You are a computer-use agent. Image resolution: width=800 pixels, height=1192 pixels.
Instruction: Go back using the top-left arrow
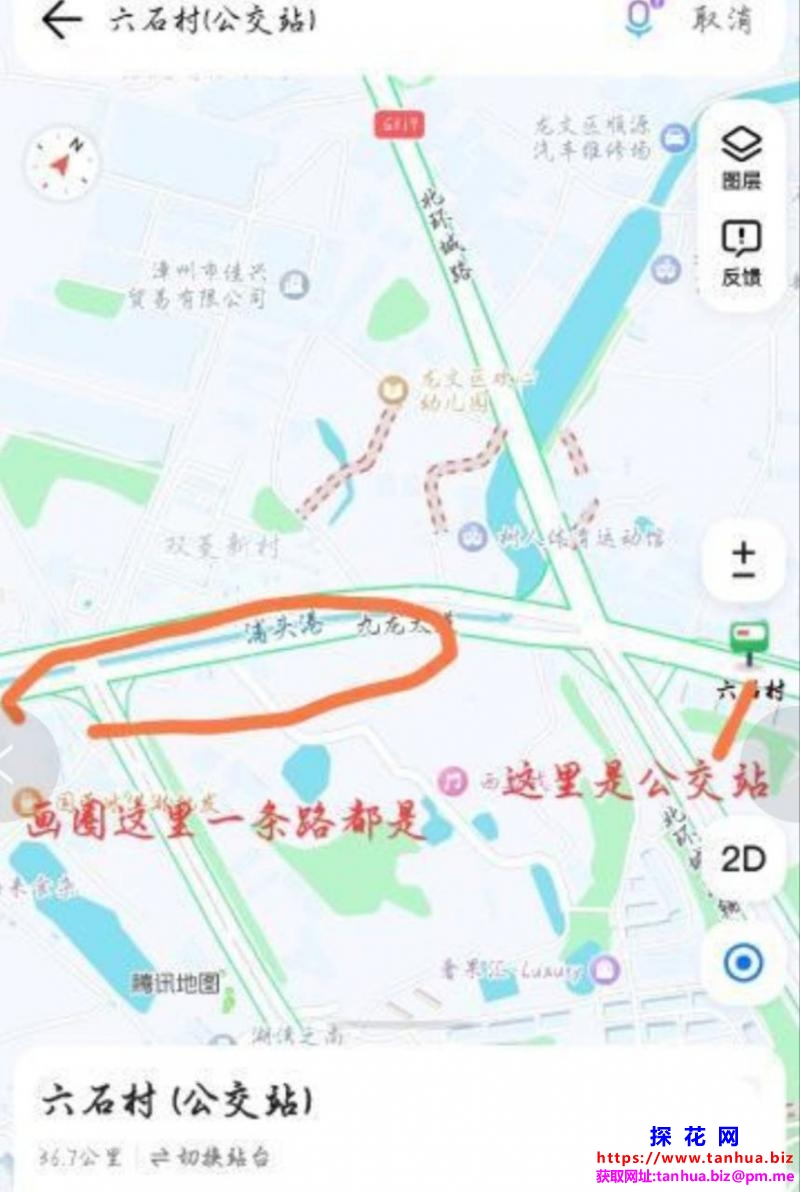(60, 21)
